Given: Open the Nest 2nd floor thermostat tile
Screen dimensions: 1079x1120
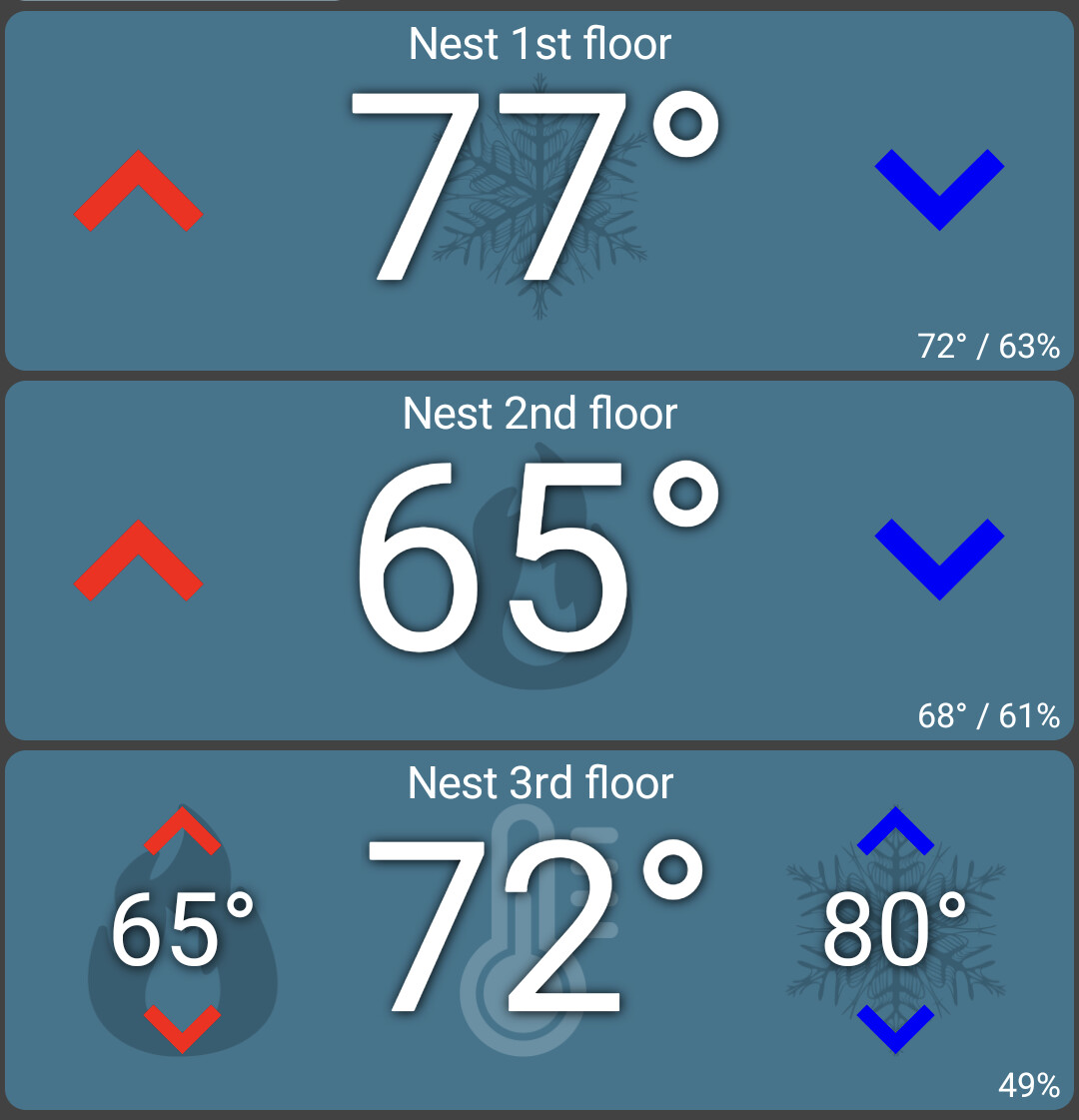Looking at the screenshot, I should 539,415.
